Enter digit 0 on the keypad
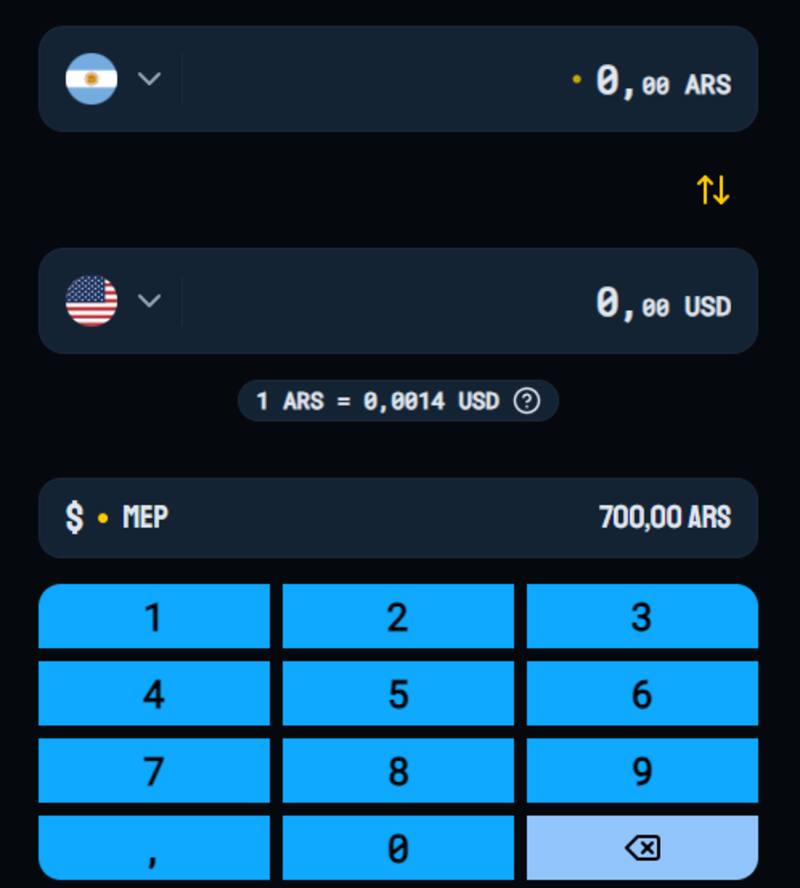 tap(398, 848)
